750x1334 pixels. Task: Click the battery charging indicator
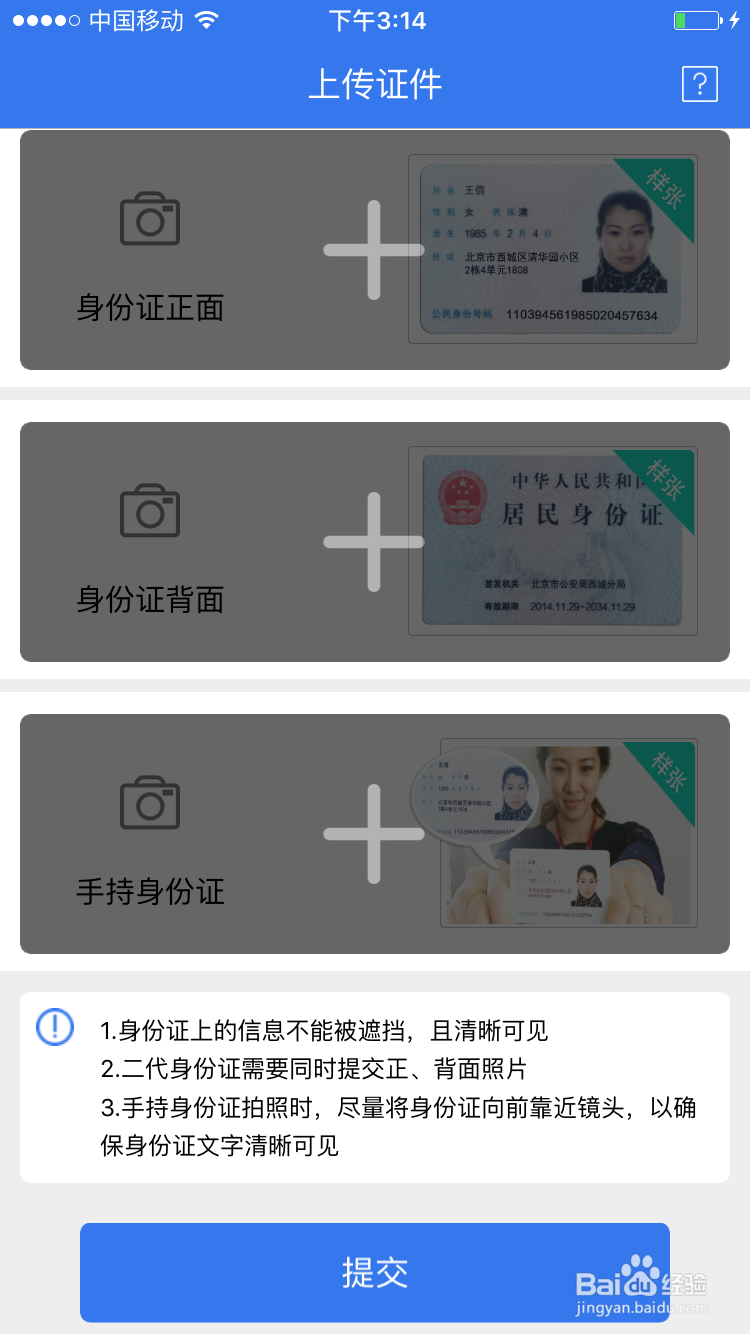pos(698,18)
